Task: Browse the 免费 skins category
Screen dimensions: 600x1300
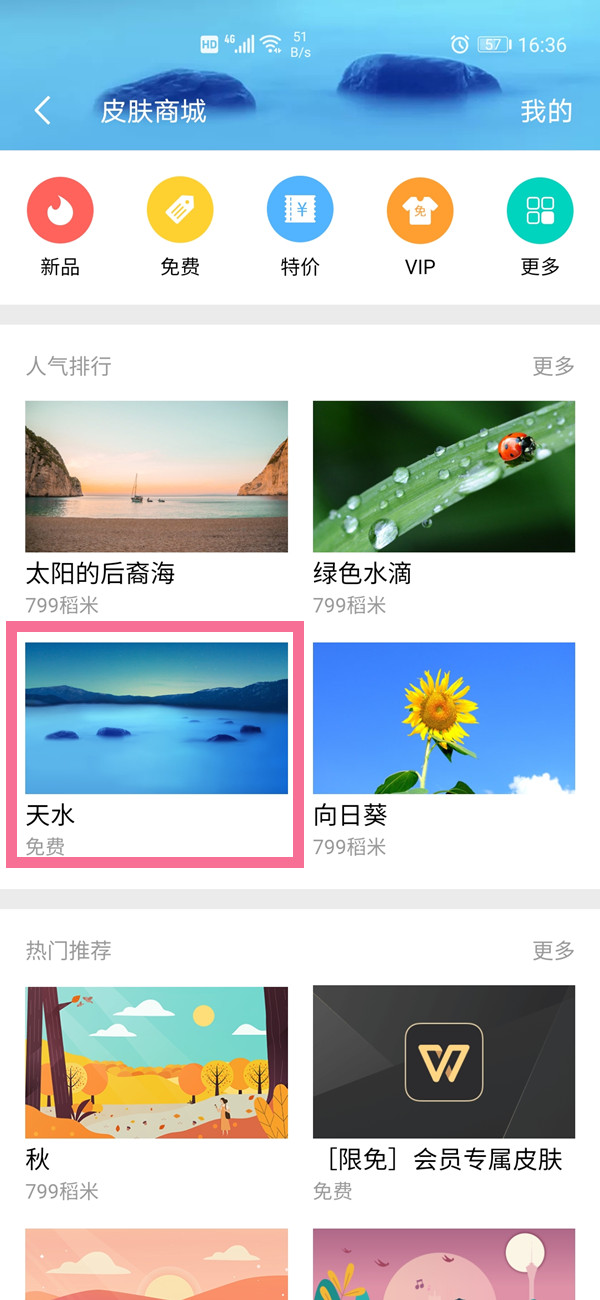Action: click(x=180, y=226)
